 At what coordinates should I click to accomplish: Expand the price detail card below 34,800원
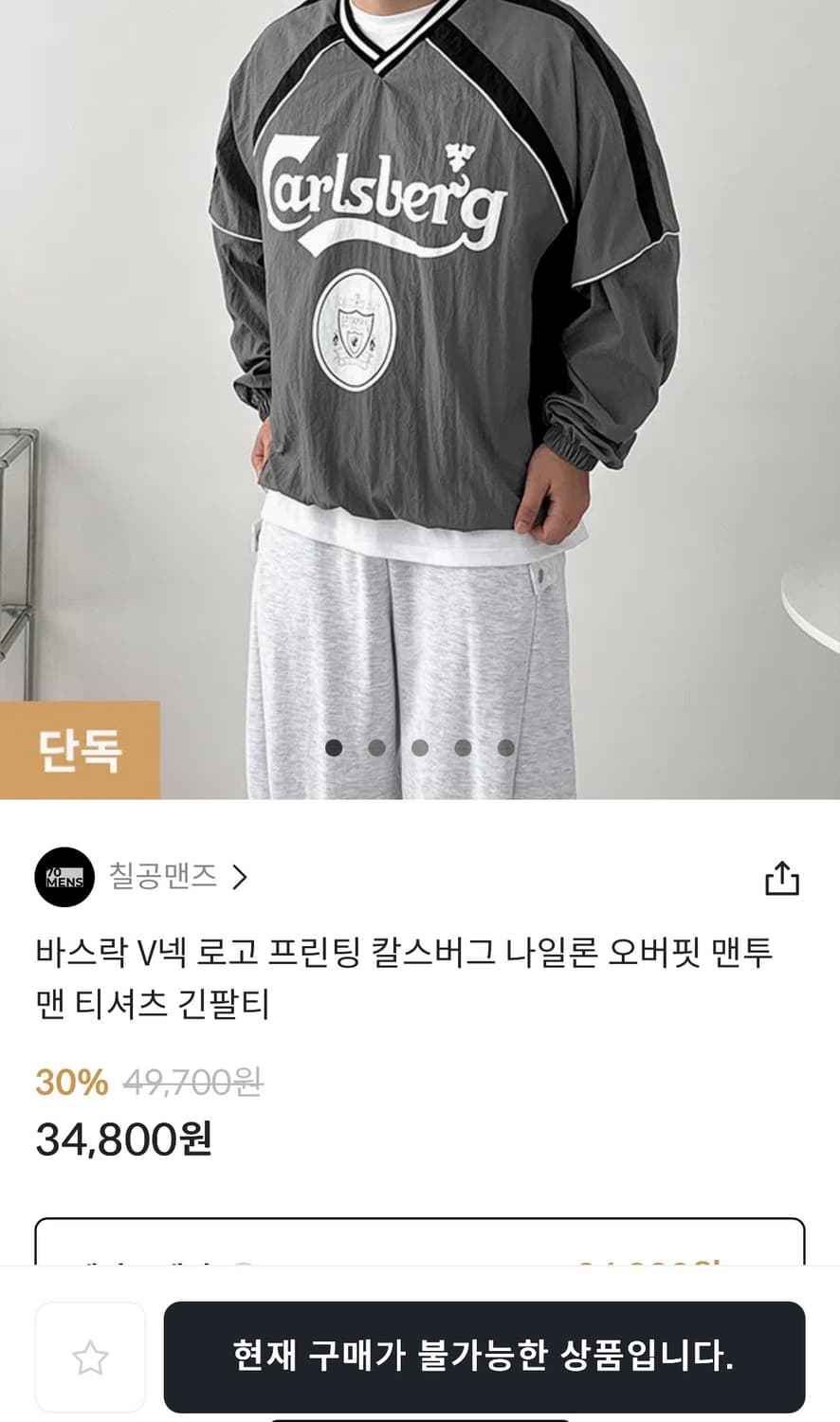tap(420, 1251)
